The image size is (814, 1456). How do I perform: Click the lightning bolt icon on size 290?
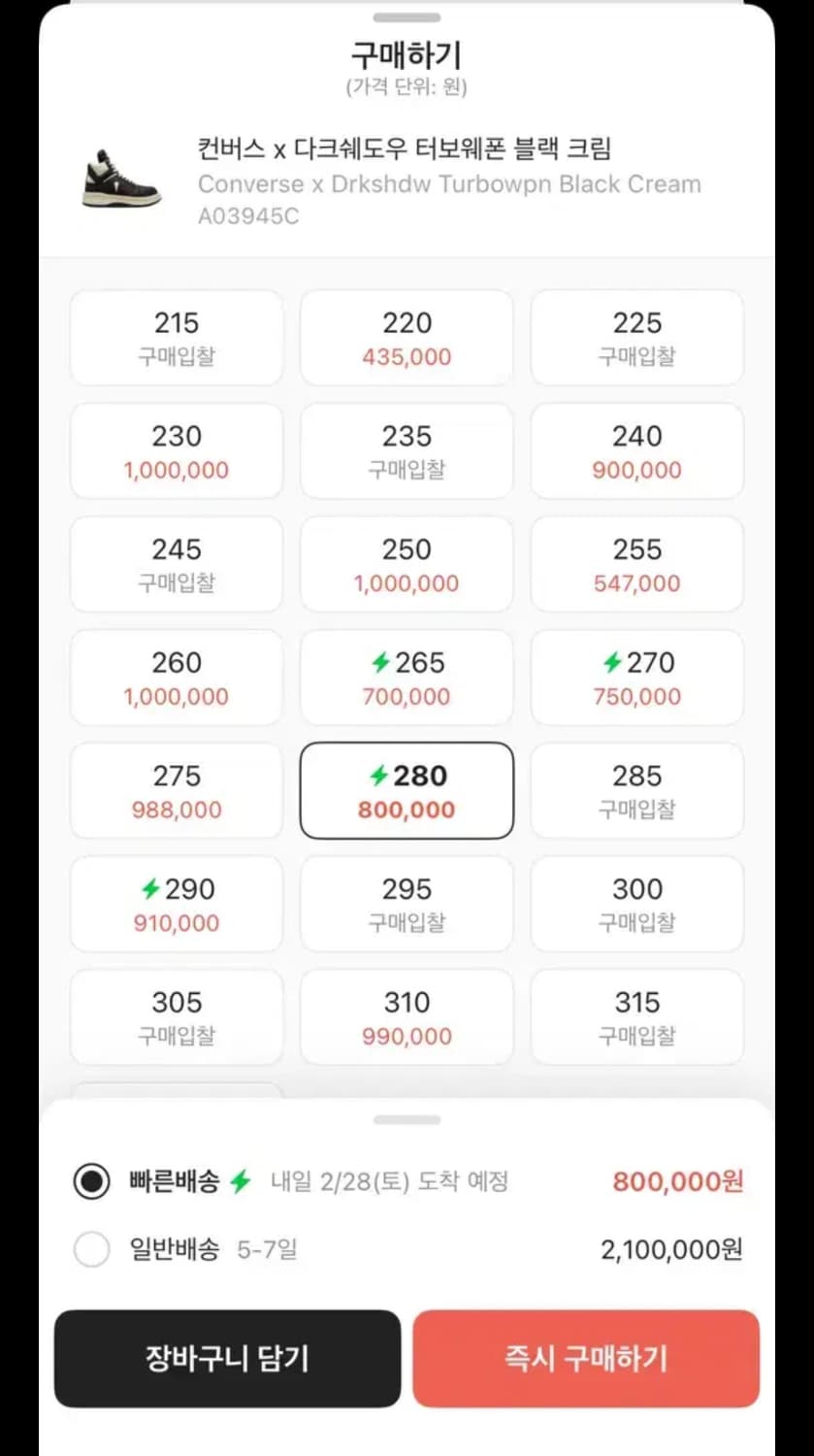pos(150,889)
